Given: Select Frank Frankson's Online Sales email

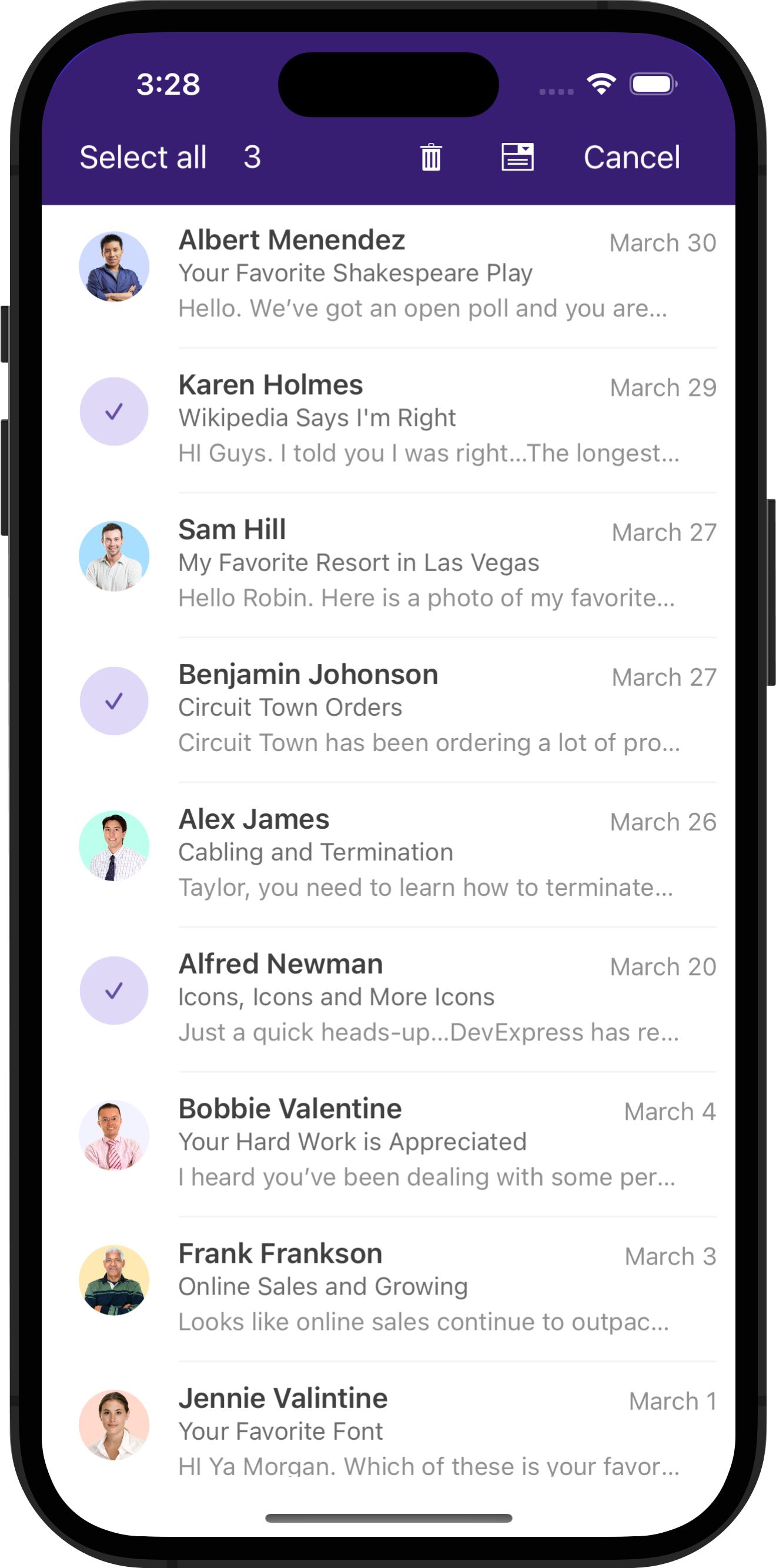Looking at the screenshot, I should (115, 1281).
